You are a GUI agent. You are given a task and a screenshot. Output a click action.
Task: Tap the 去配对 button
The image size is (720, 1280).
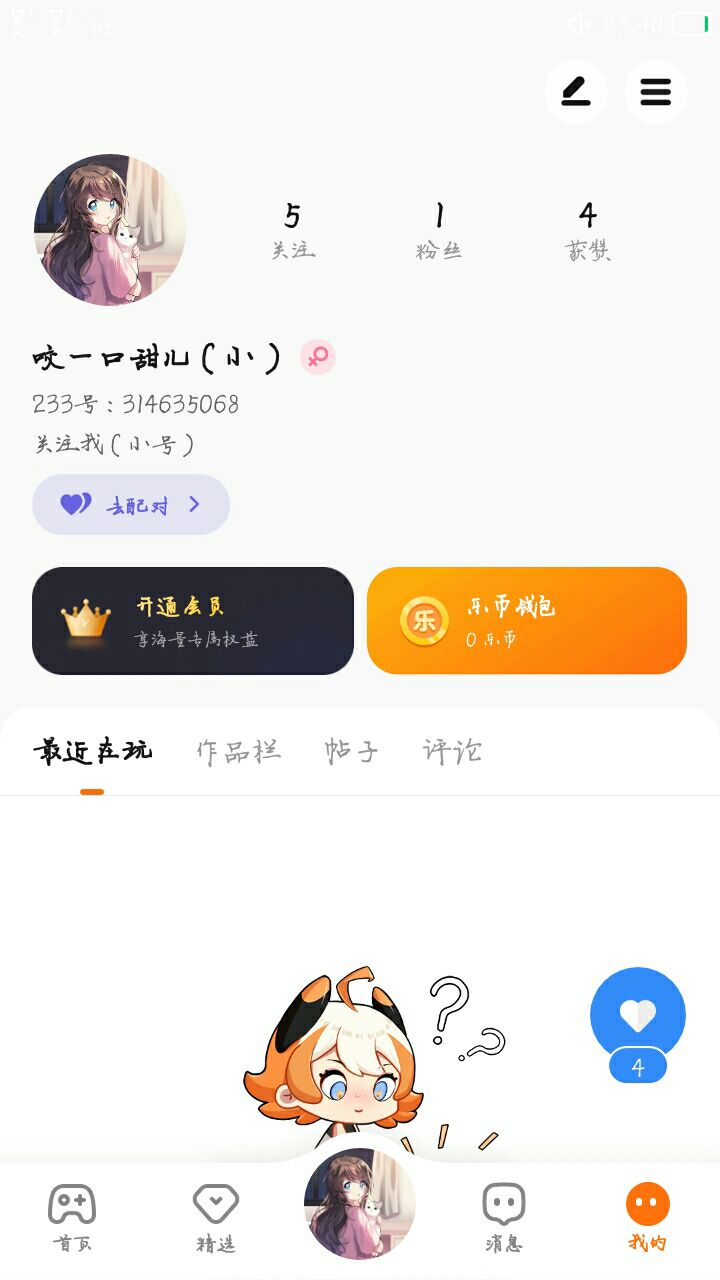coord(131,505)
